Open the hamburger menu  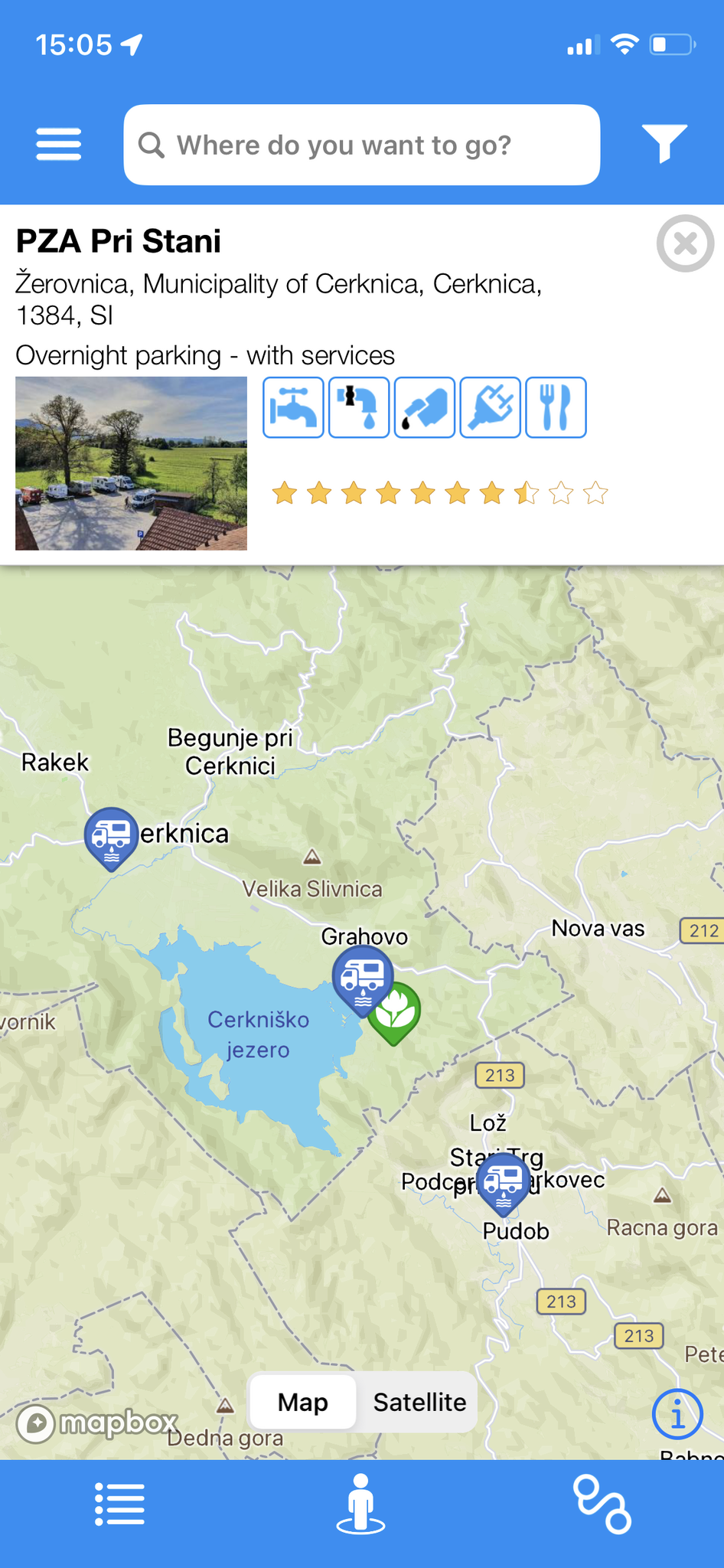(x=58, y=144)
